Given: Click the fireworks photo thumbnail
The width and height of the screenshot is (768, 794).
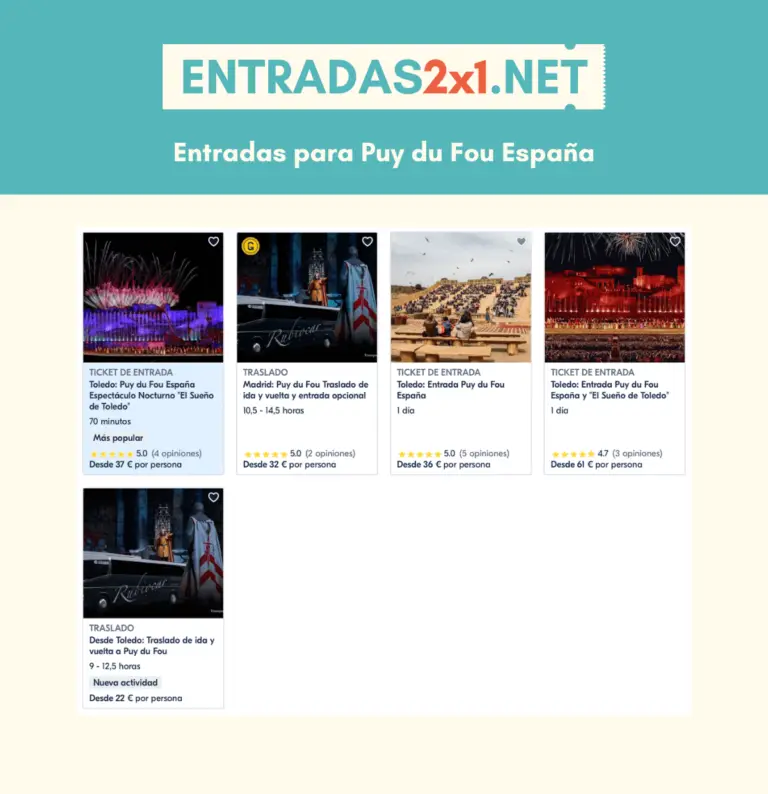Looking at the screenshot, I should (x=151, y=298).
